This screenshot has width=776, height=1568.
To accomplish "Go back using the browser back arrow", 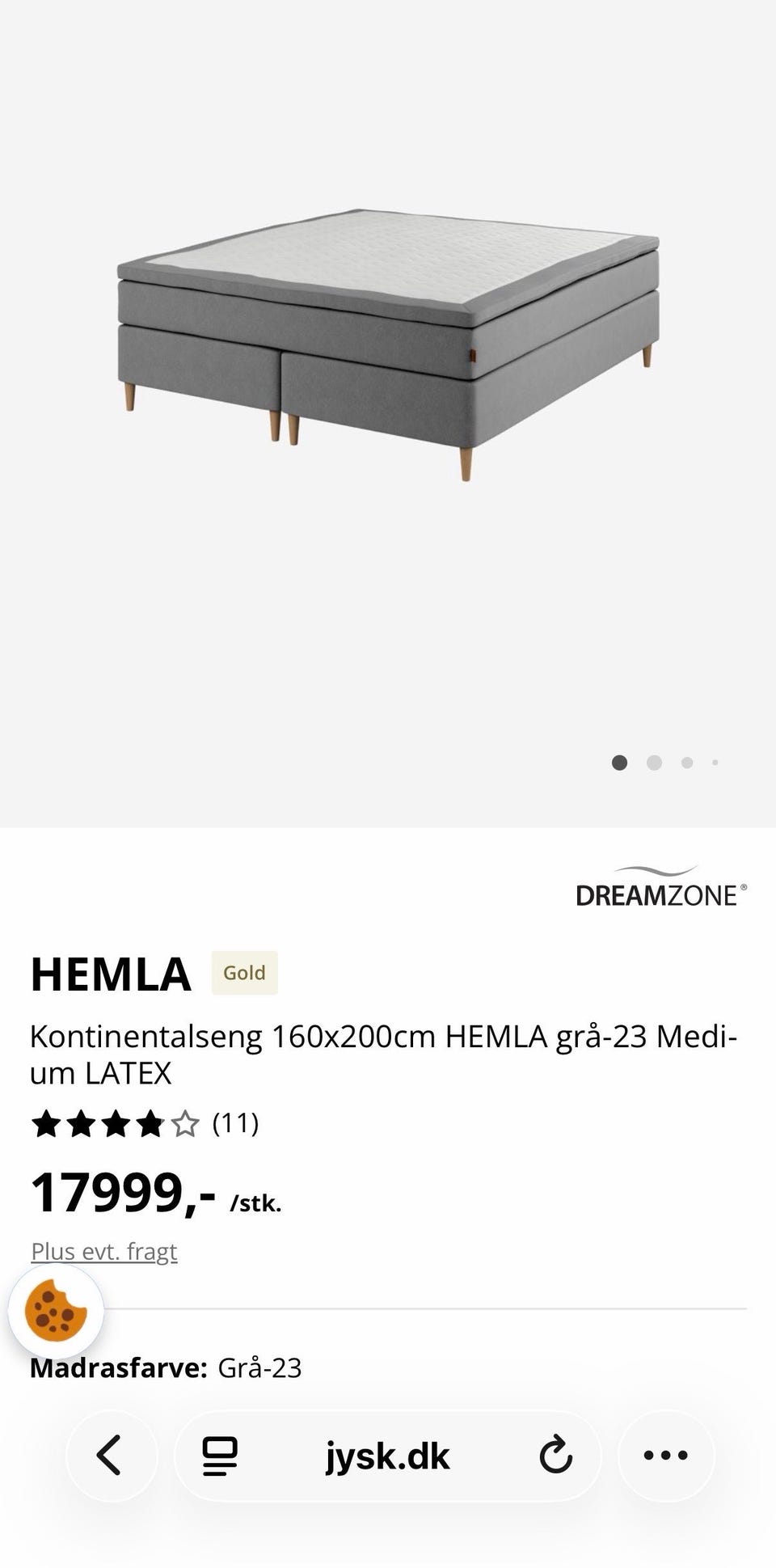I will pos(111,1456).
